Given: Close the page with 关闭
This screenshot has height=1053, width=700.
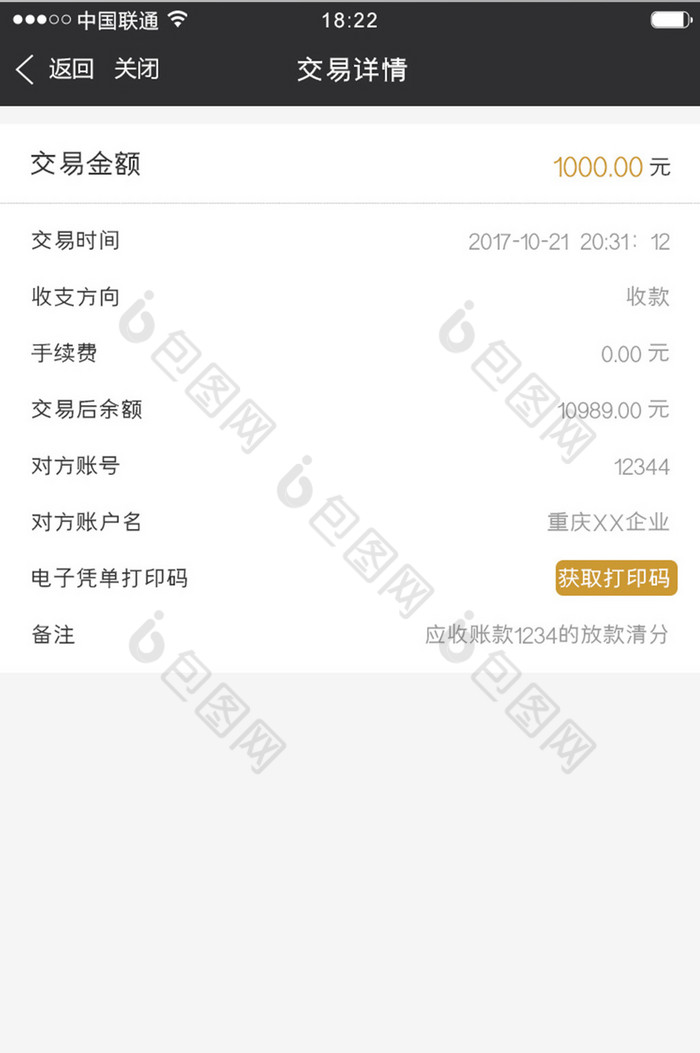Looking at the screenshot, I should 136,69.
